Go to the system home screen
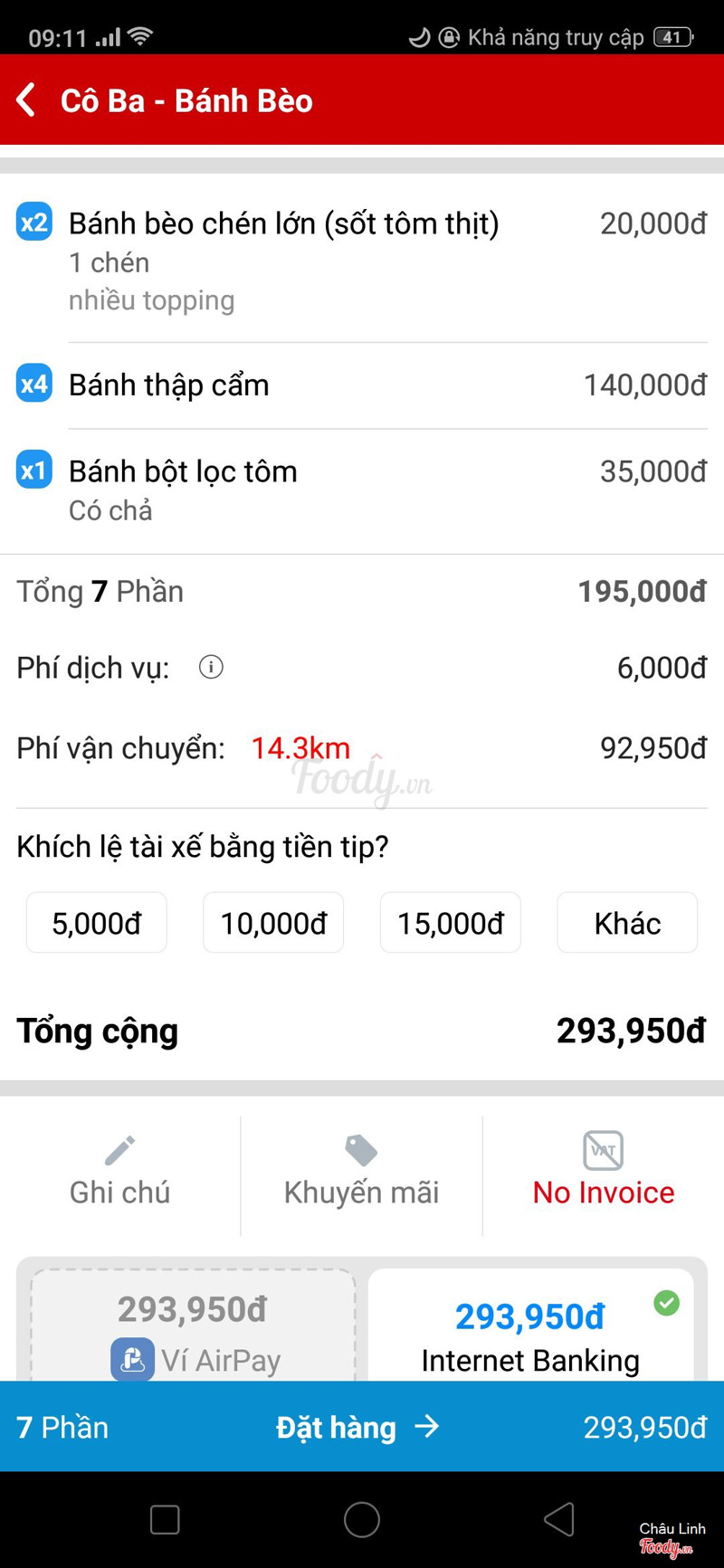The width and height of the screenshot is (724, 1568). coord(362,1519)
